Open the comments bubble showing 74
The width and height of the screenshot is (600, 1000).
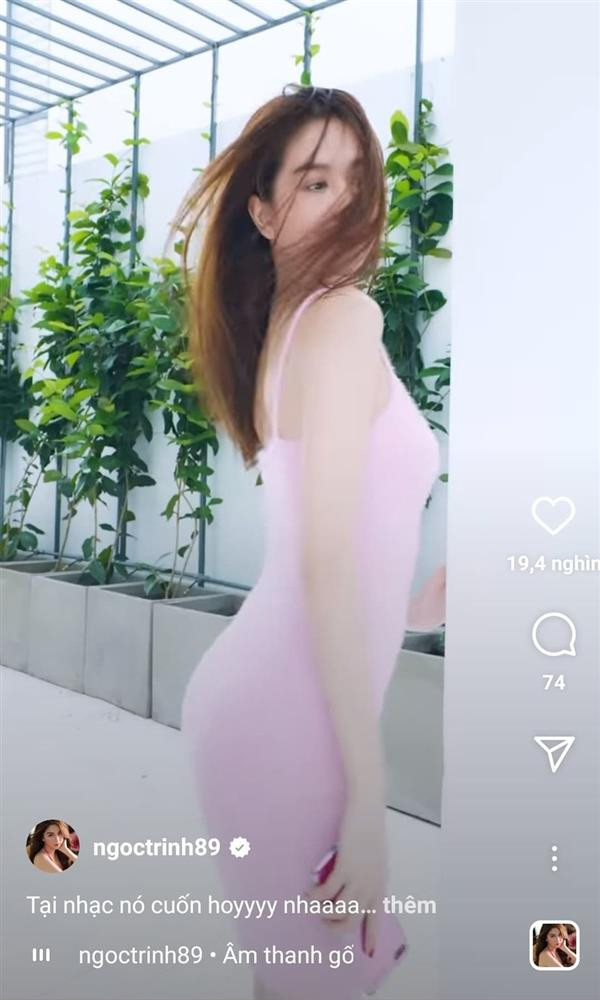click(553, 635)
